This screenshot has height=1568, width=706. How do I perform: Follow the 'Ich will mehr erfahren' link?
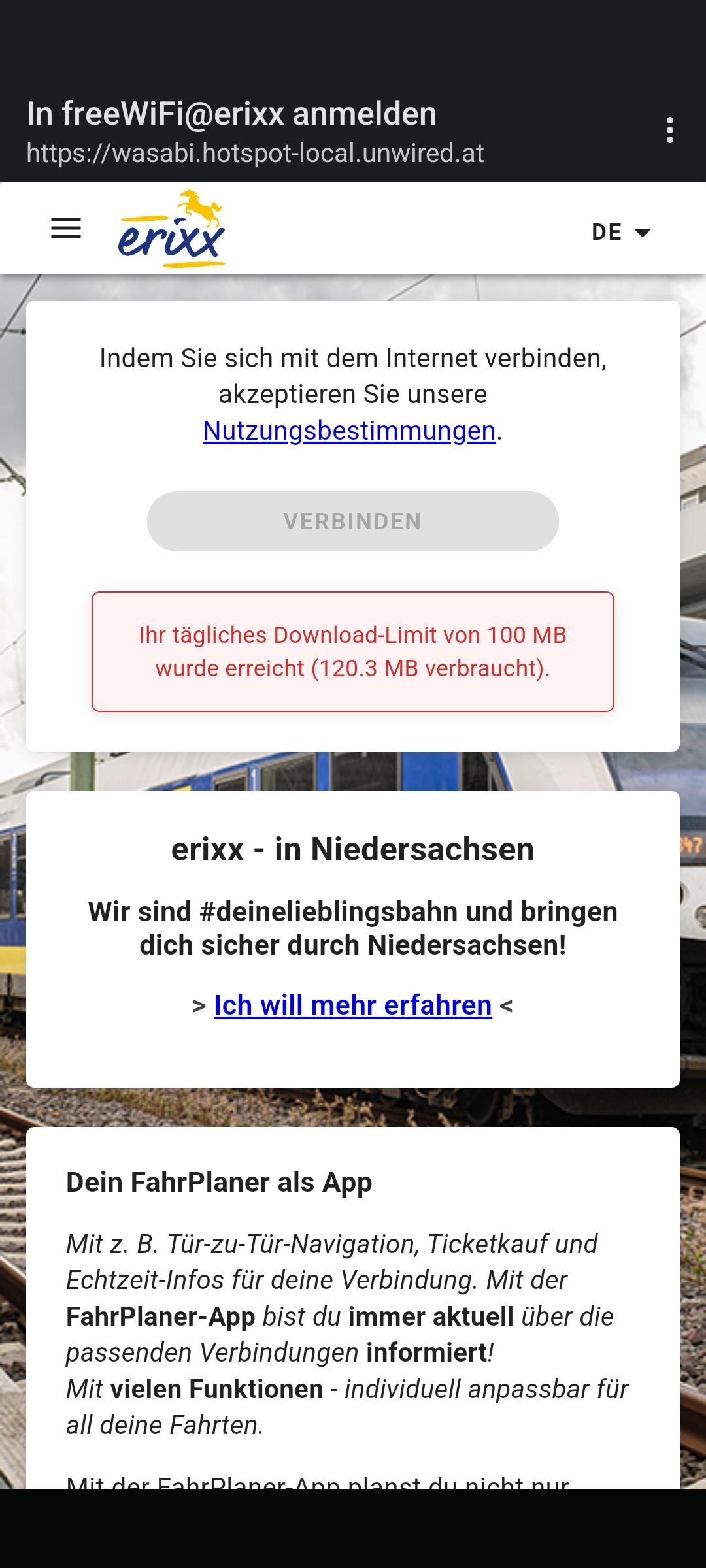(x=353, y=1005)
